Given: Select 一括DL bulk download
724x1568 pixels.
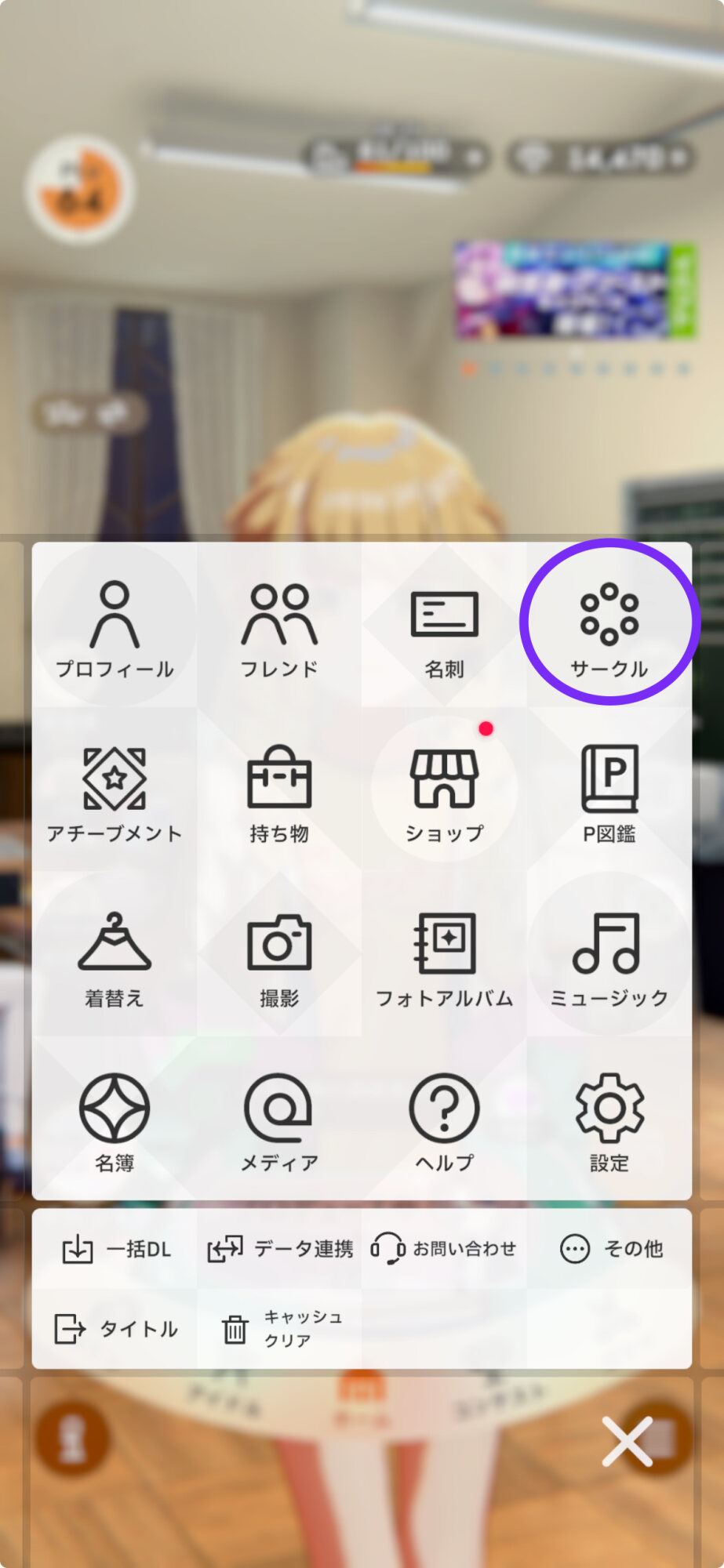Looking at the screenshot, I should click(116, 1249).
